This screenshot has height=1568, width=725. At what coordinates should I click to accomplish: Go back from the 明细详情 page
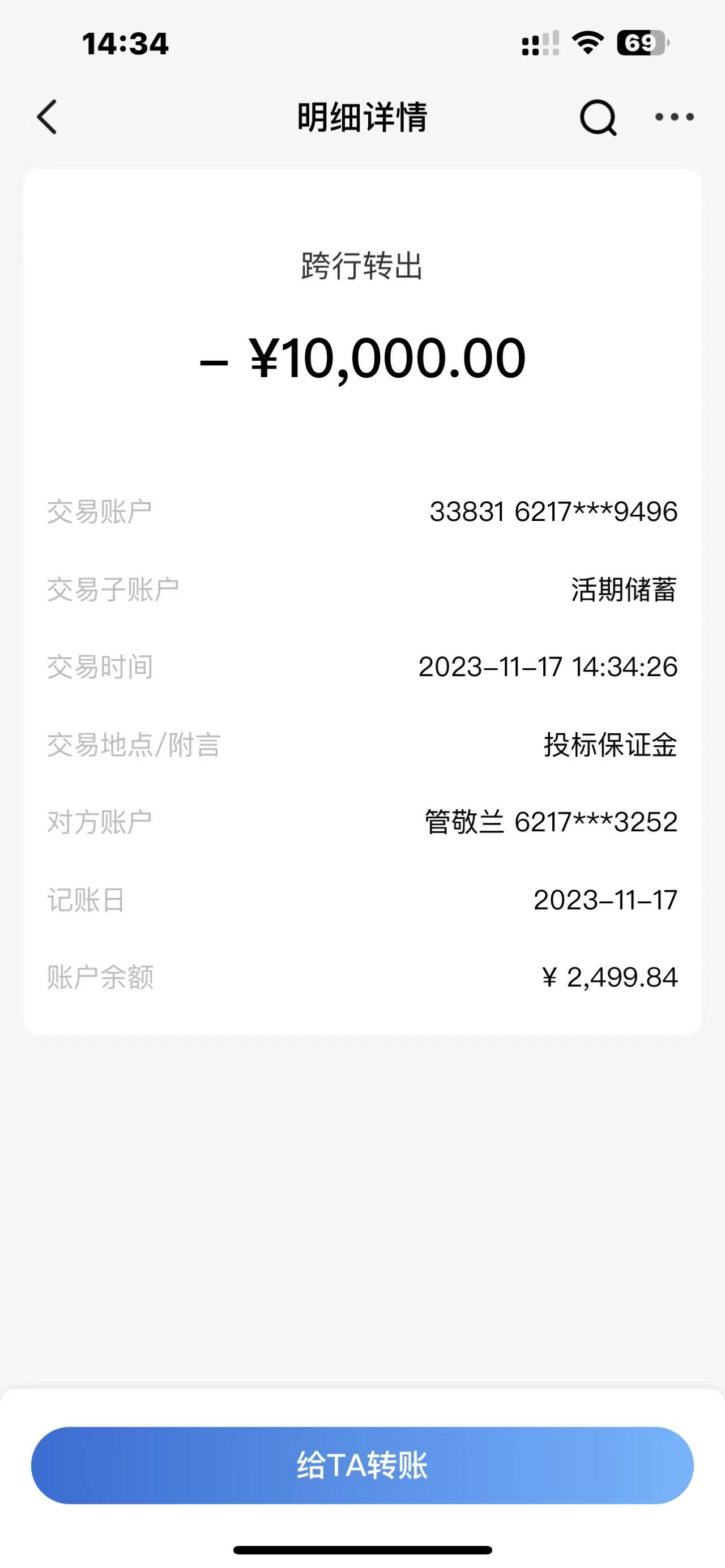point(48,117)
